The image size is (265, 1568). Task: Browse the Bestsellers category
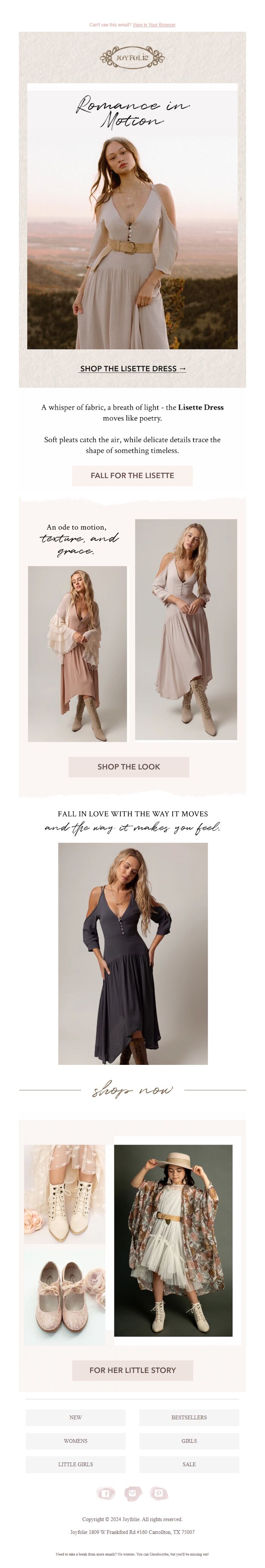(x=189, y=1418)
